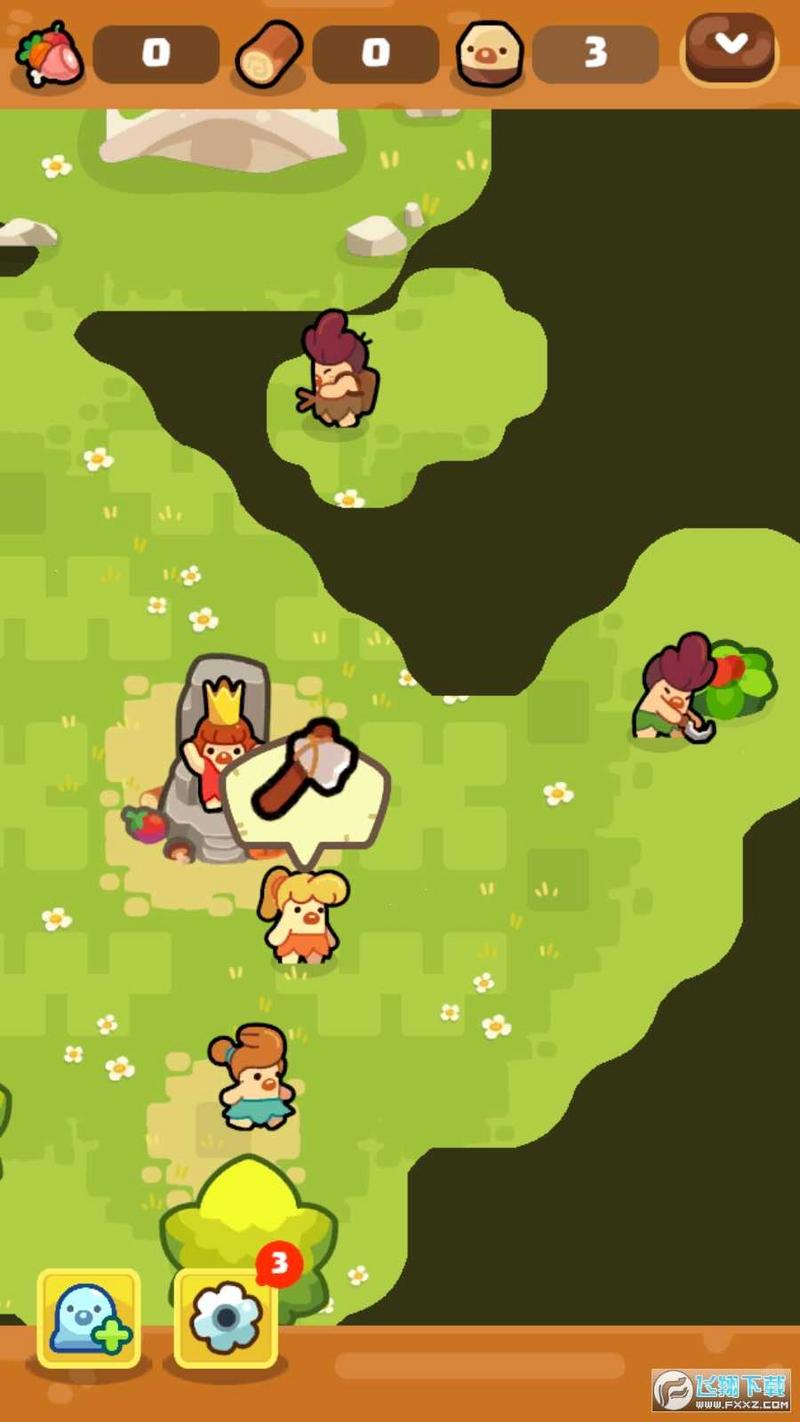
Task: Add a new villager with the plus button
Action: point(89,1318)
